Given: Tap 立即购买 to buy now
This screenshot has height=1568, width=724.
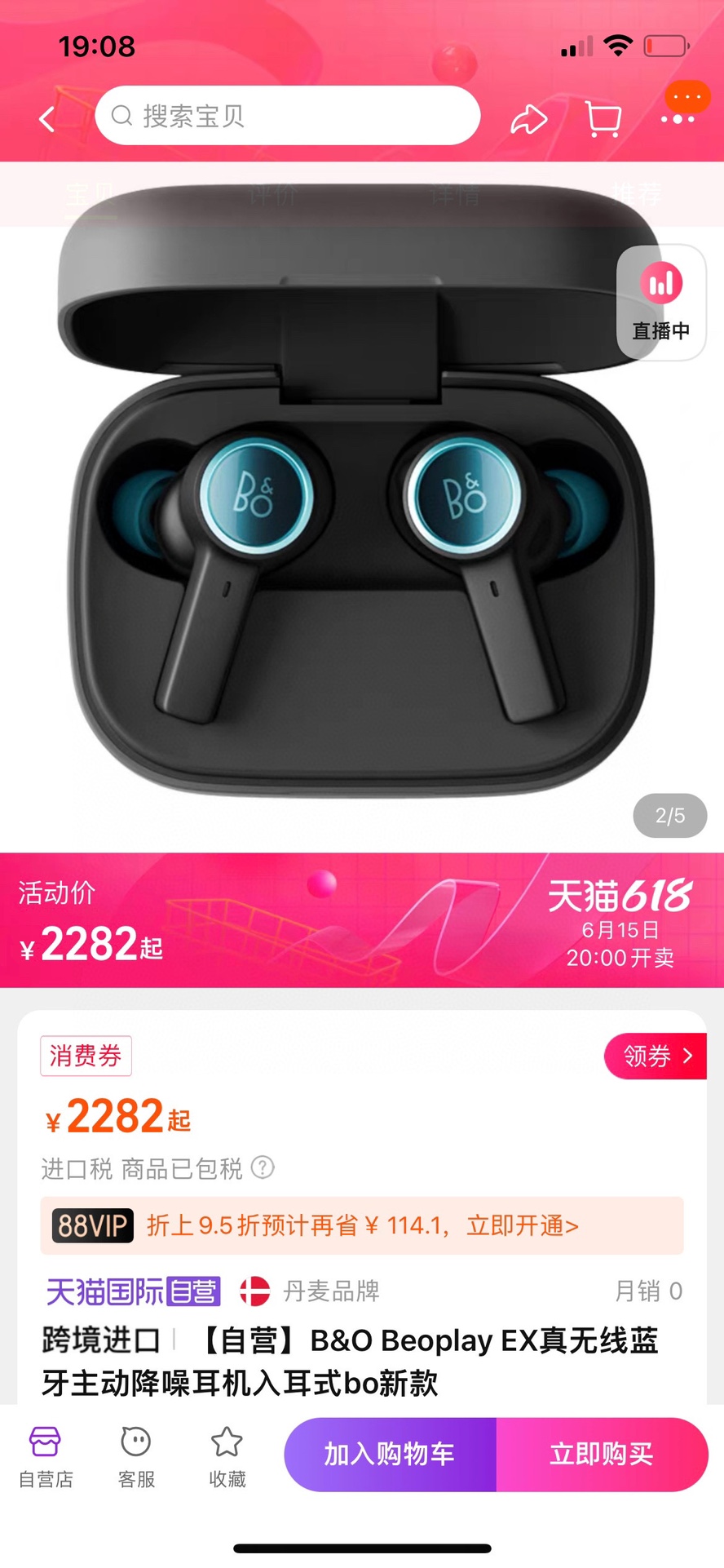Looking at the screenshot, I should [603, 1455].
